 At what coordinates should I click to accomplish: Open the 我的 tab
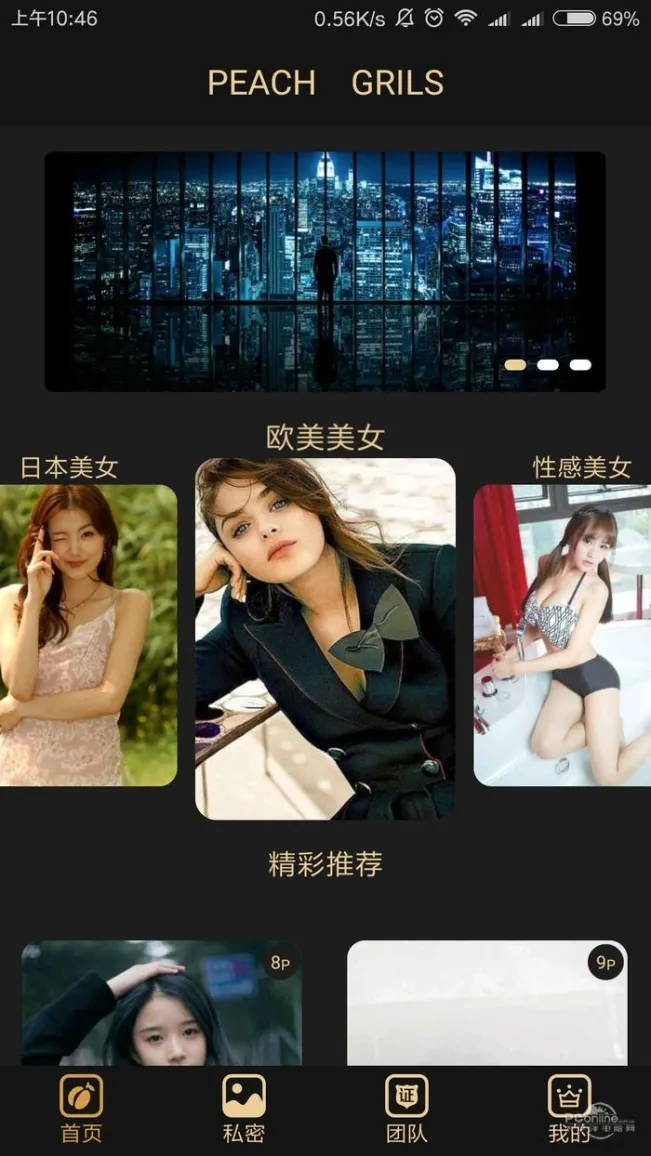pyautogui.click(x=569, y=1108)
